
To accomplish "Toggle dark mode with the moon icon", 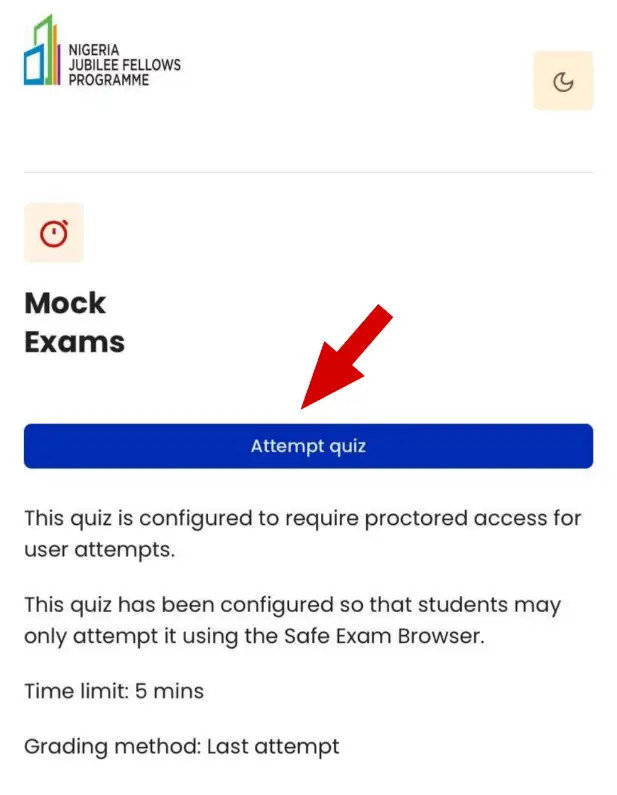I will coord(563,81).
